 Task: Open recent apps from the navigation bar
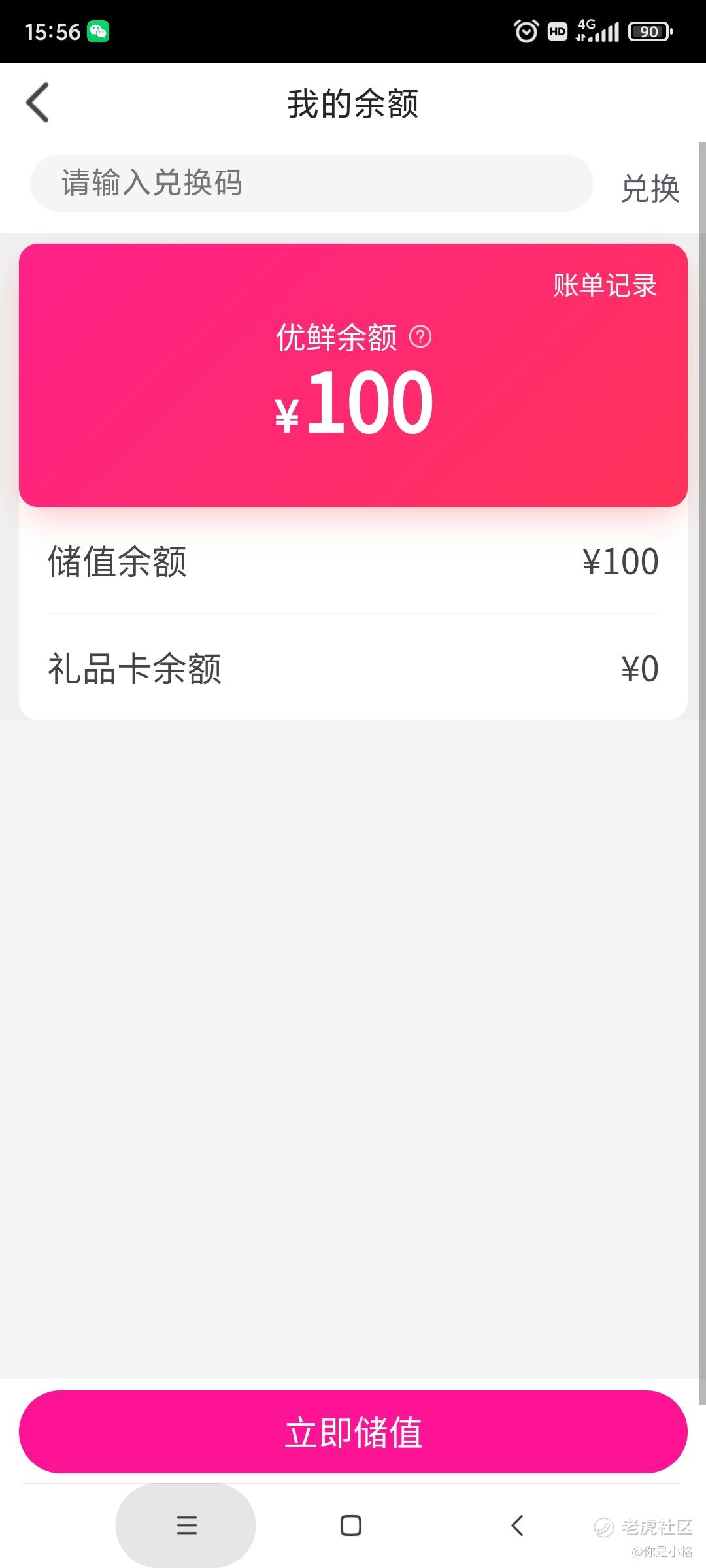click(186, 1526)
